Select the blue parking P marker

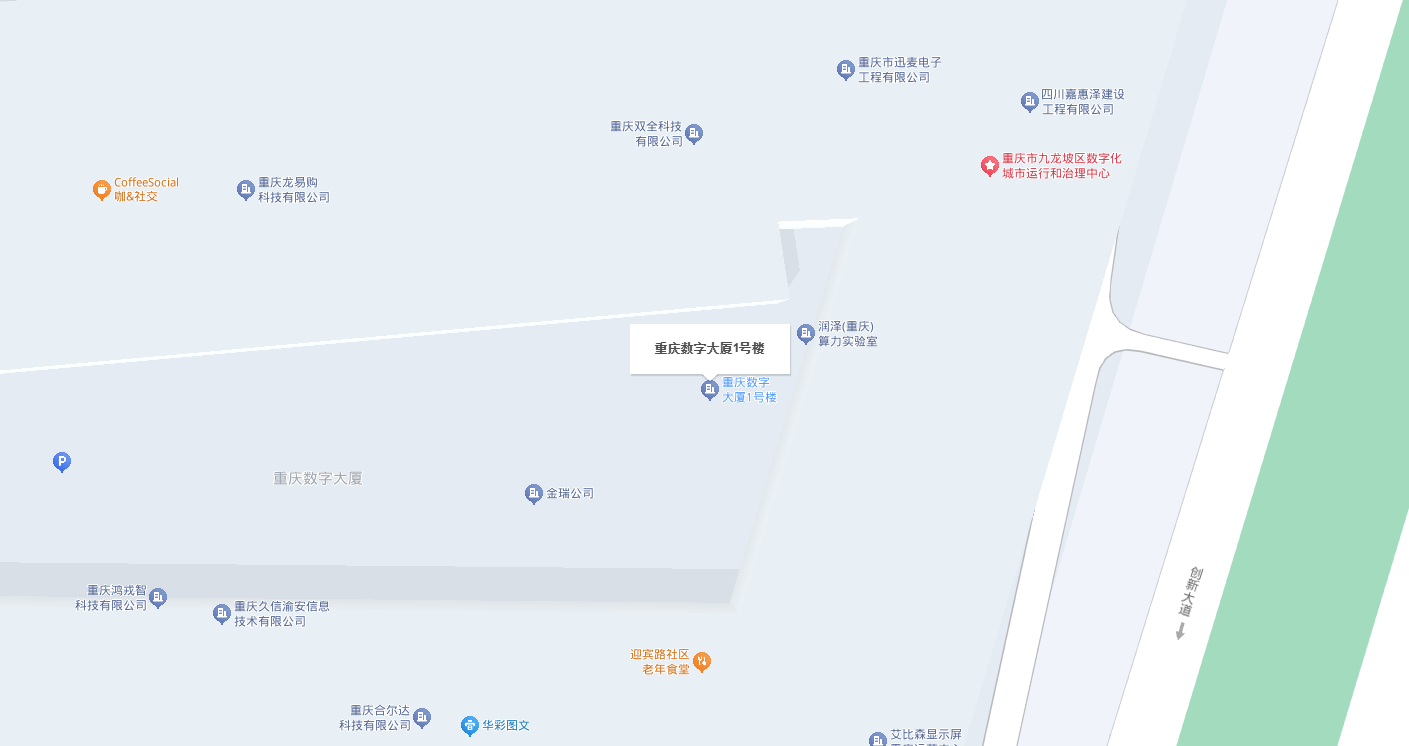62,462
